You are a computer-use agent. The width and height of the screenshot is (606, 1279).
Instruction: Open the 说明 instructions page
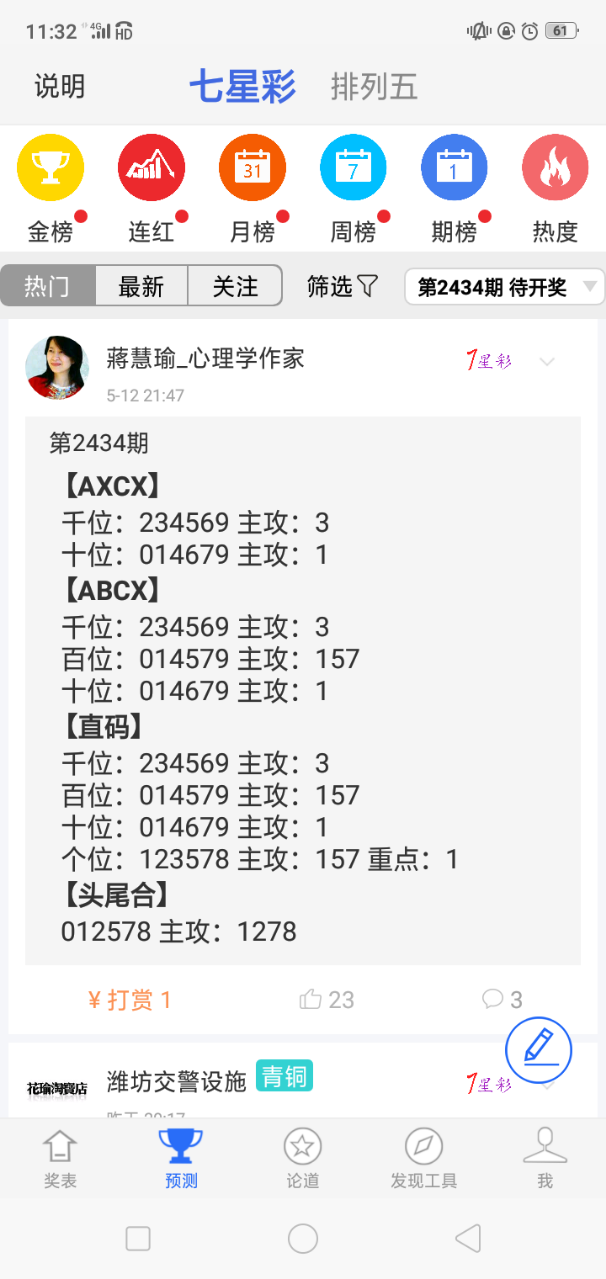click(60, 87)
